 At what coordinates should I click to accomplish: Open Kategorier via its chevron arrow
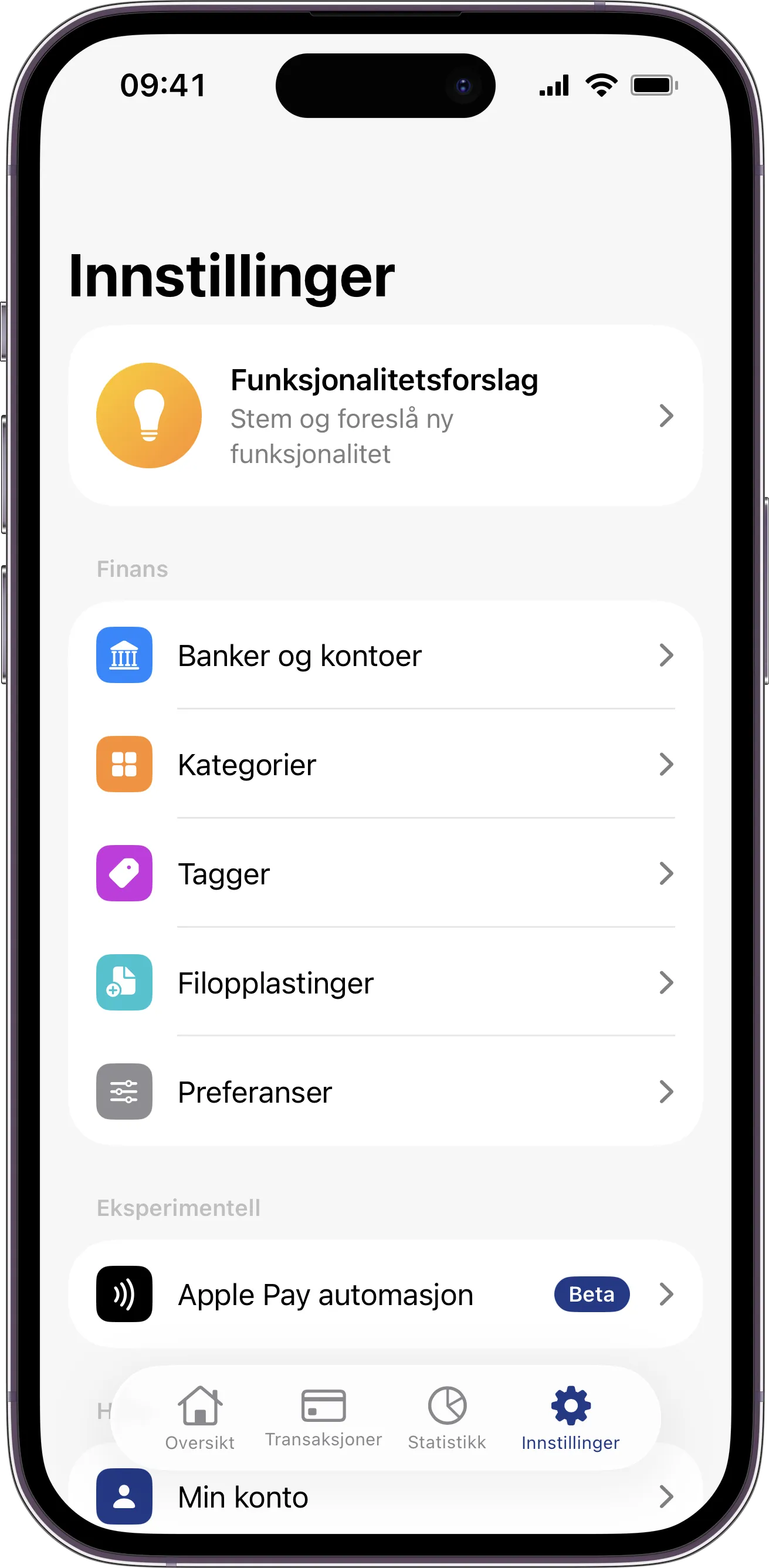[668, 765]
